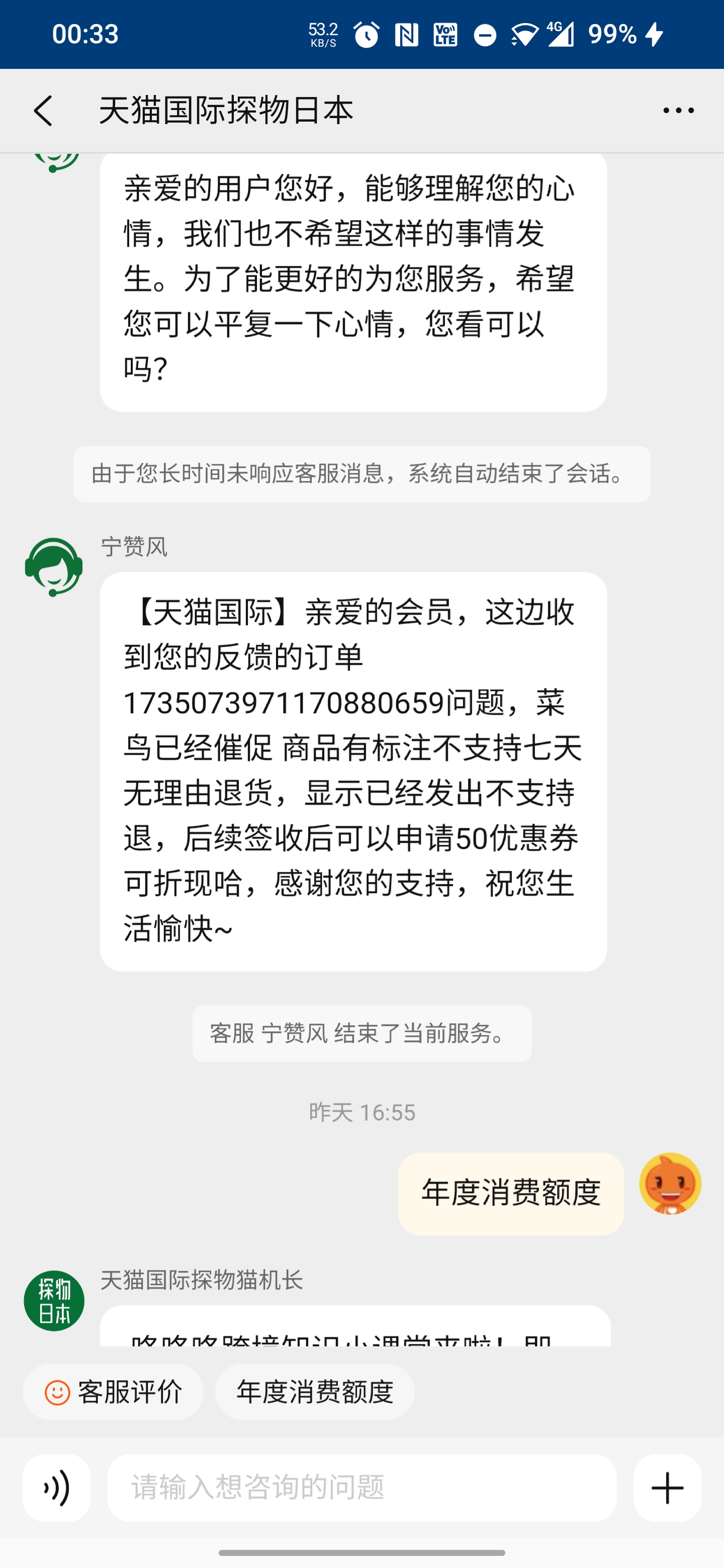Tap the 客服评价 chip

point(113,1392)
